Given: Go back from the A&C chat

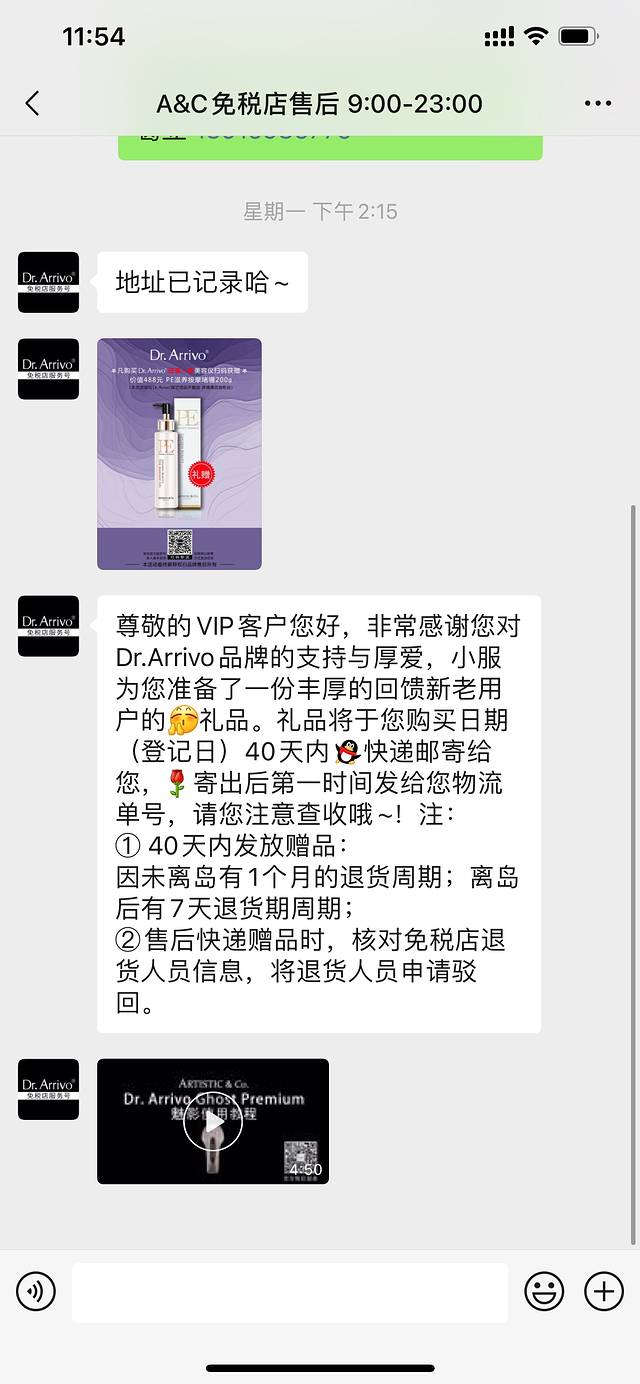Looking at the screenshot, I should click(32, 103).
